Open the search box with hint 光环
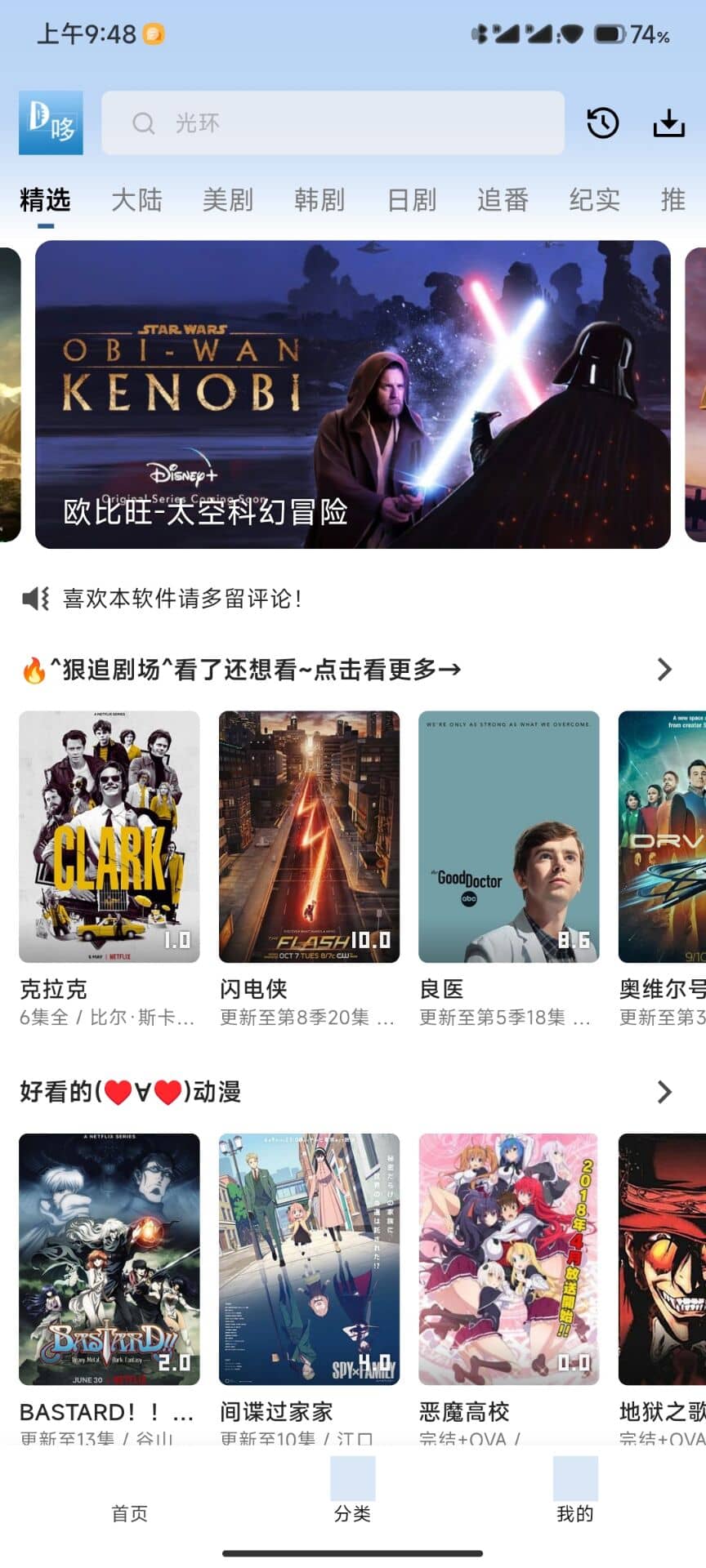Screen dimensions: 706x1568 click(x=333, y=123)
